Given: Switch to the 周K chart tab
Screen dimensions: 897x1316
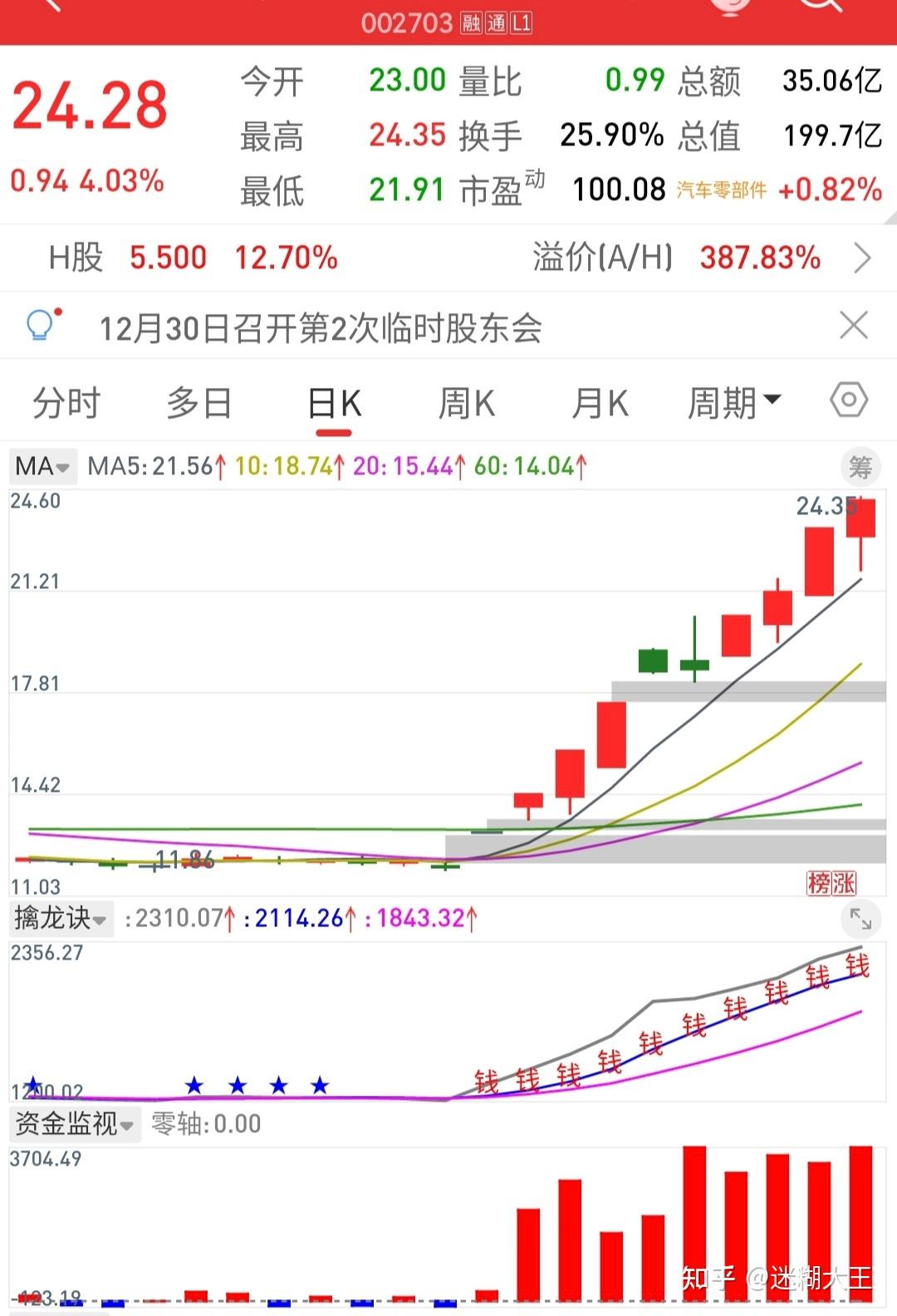Looking at the screenshot, I should coord(466,404).
